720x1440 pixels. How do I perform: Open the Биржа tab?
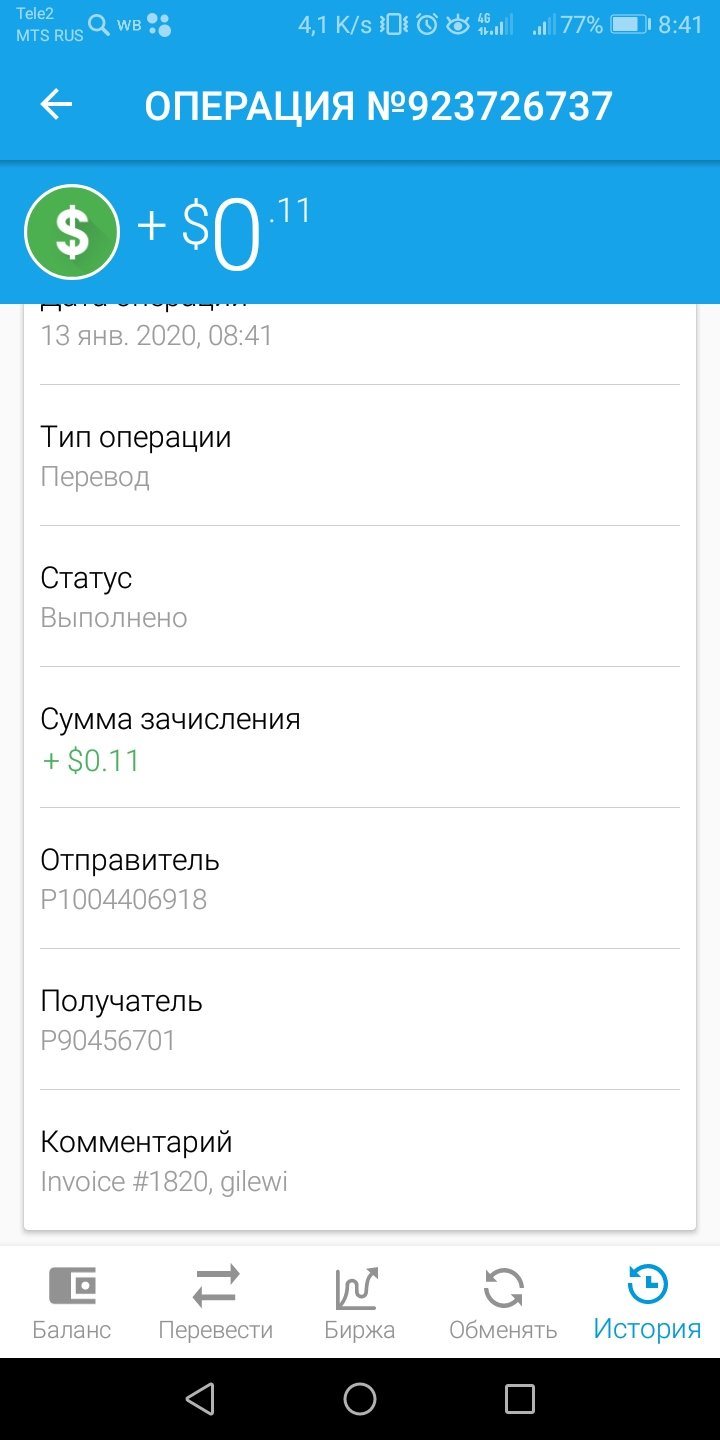tap(360, 1303)
